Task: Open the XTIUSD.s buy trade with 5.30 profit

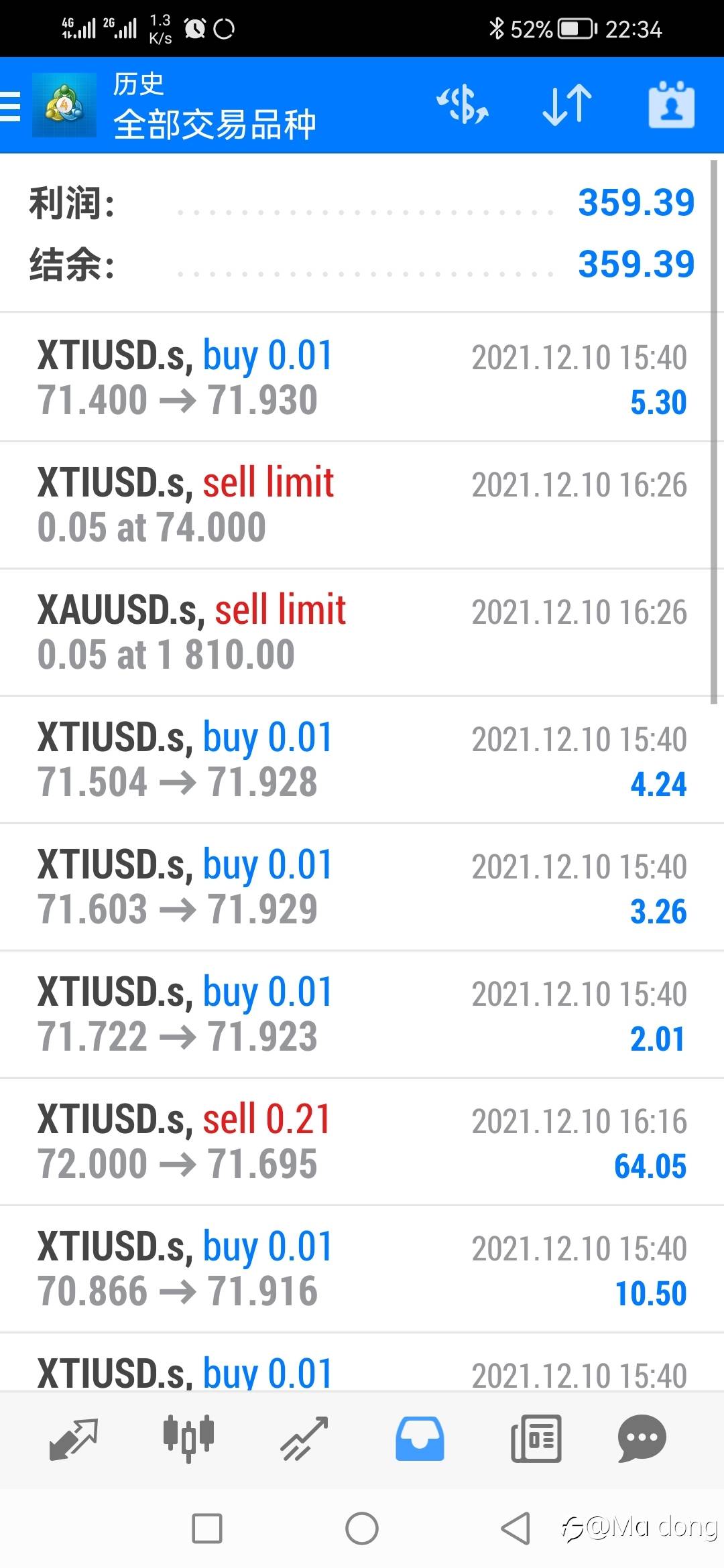Action: click(362, 377)
